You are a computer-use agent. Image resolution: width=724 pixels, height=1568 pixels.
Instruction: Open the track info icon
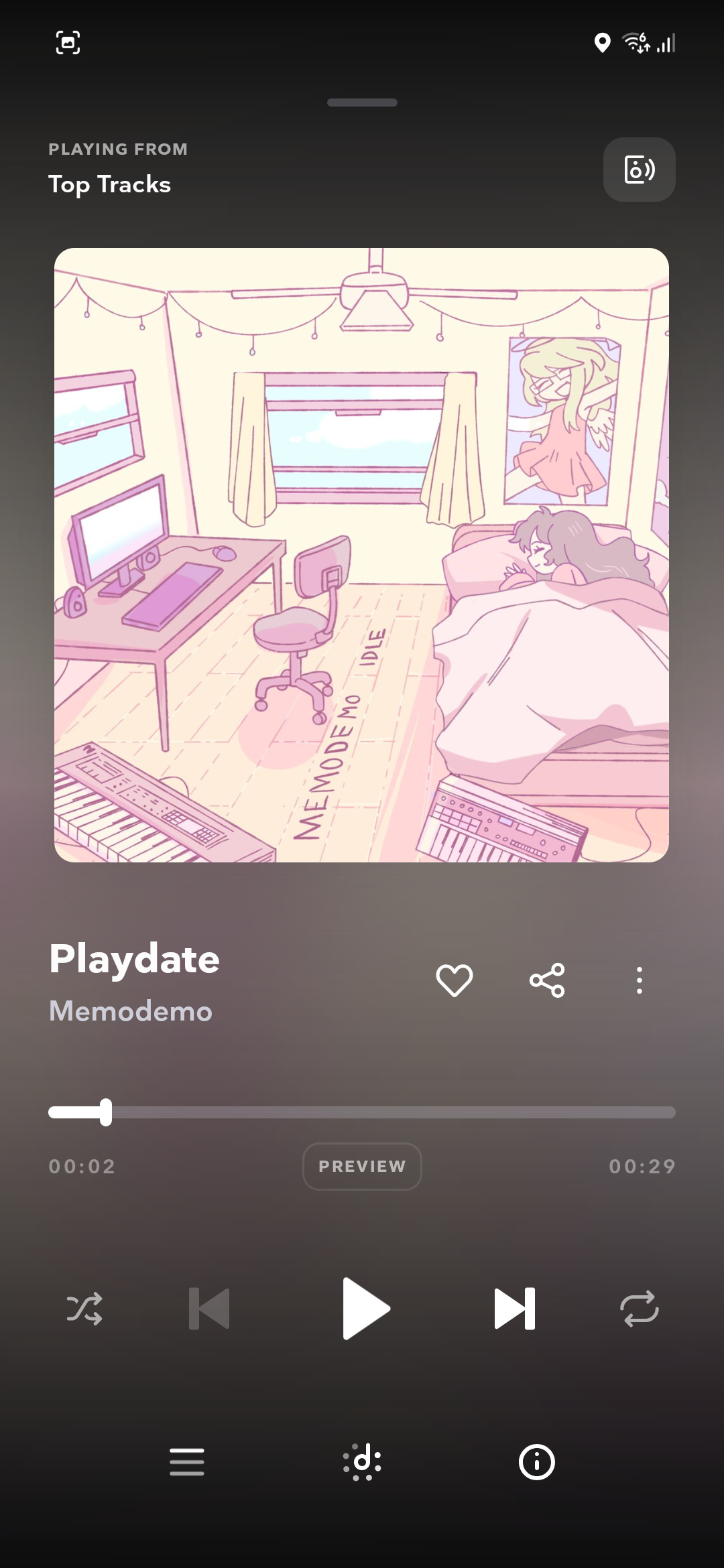(536, 1461)
